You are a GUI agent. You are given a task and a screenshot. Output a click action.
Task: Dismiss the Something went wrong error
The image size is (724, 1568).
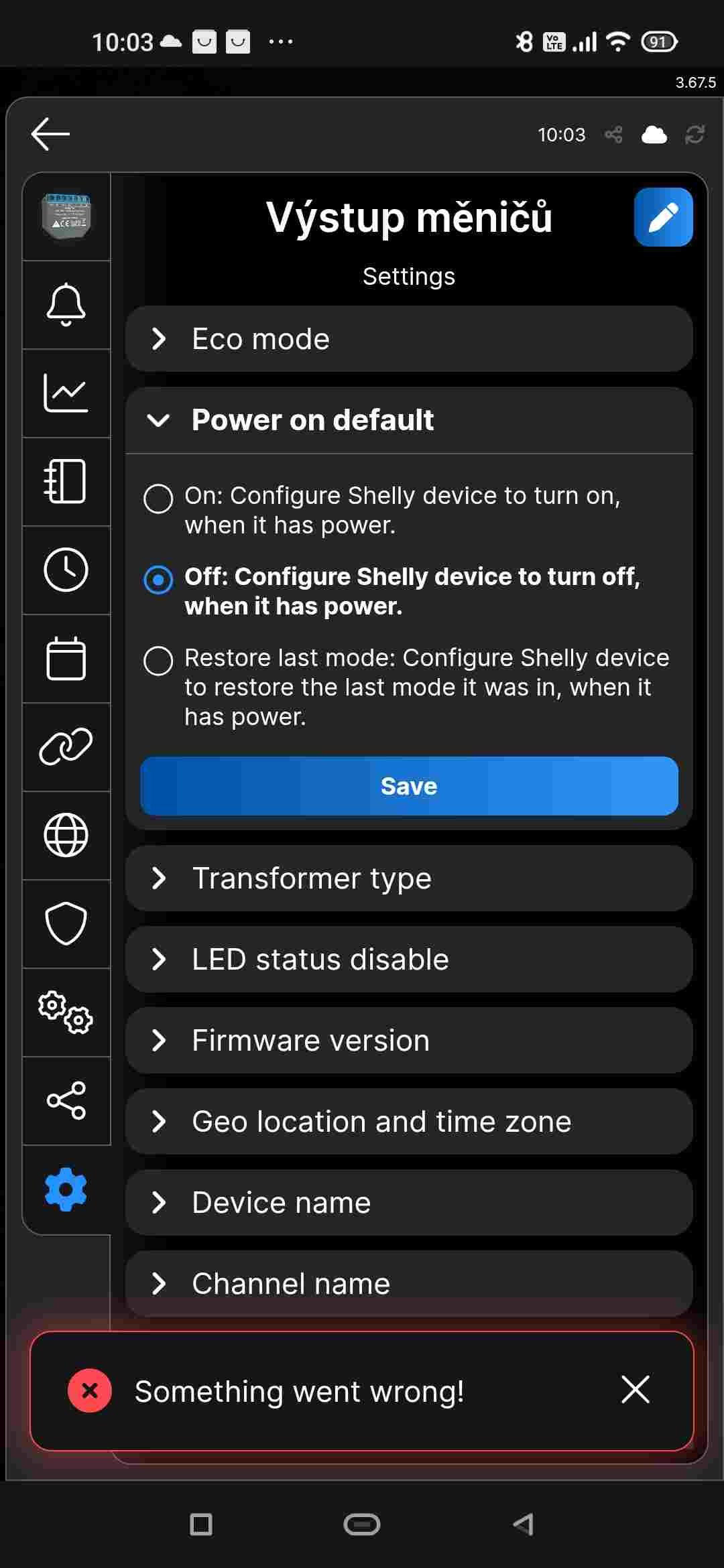(x=635, y=1389)
